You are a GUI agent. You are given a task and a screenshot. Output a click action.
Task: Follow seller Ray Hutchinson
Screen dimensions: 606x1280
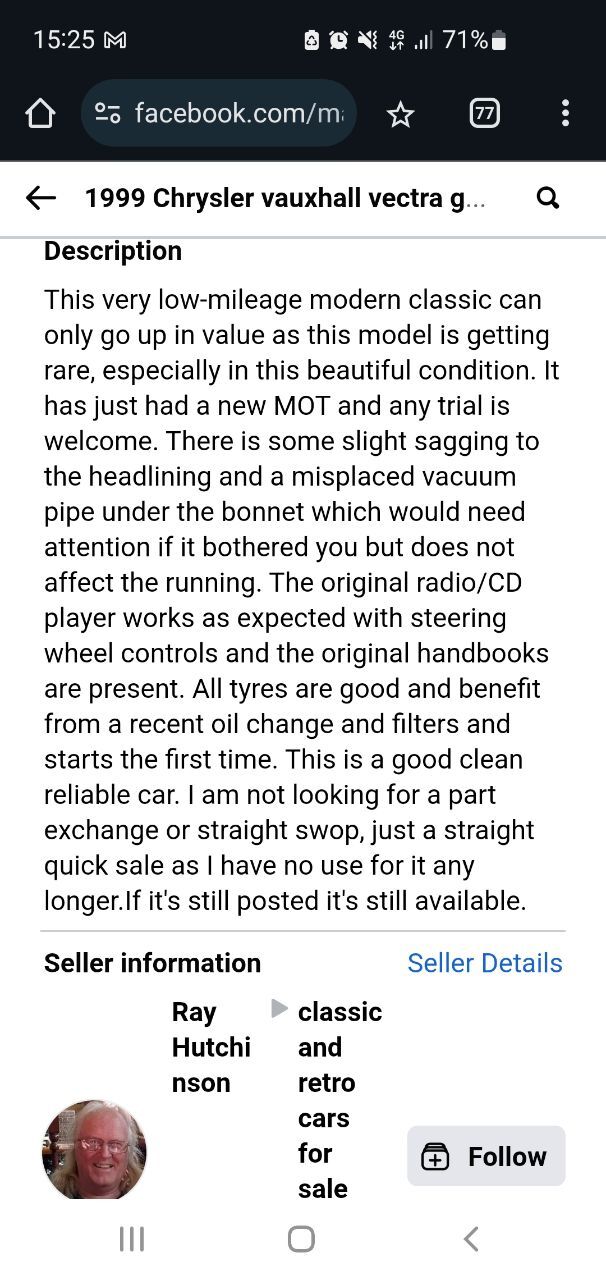coord(486,1156)
